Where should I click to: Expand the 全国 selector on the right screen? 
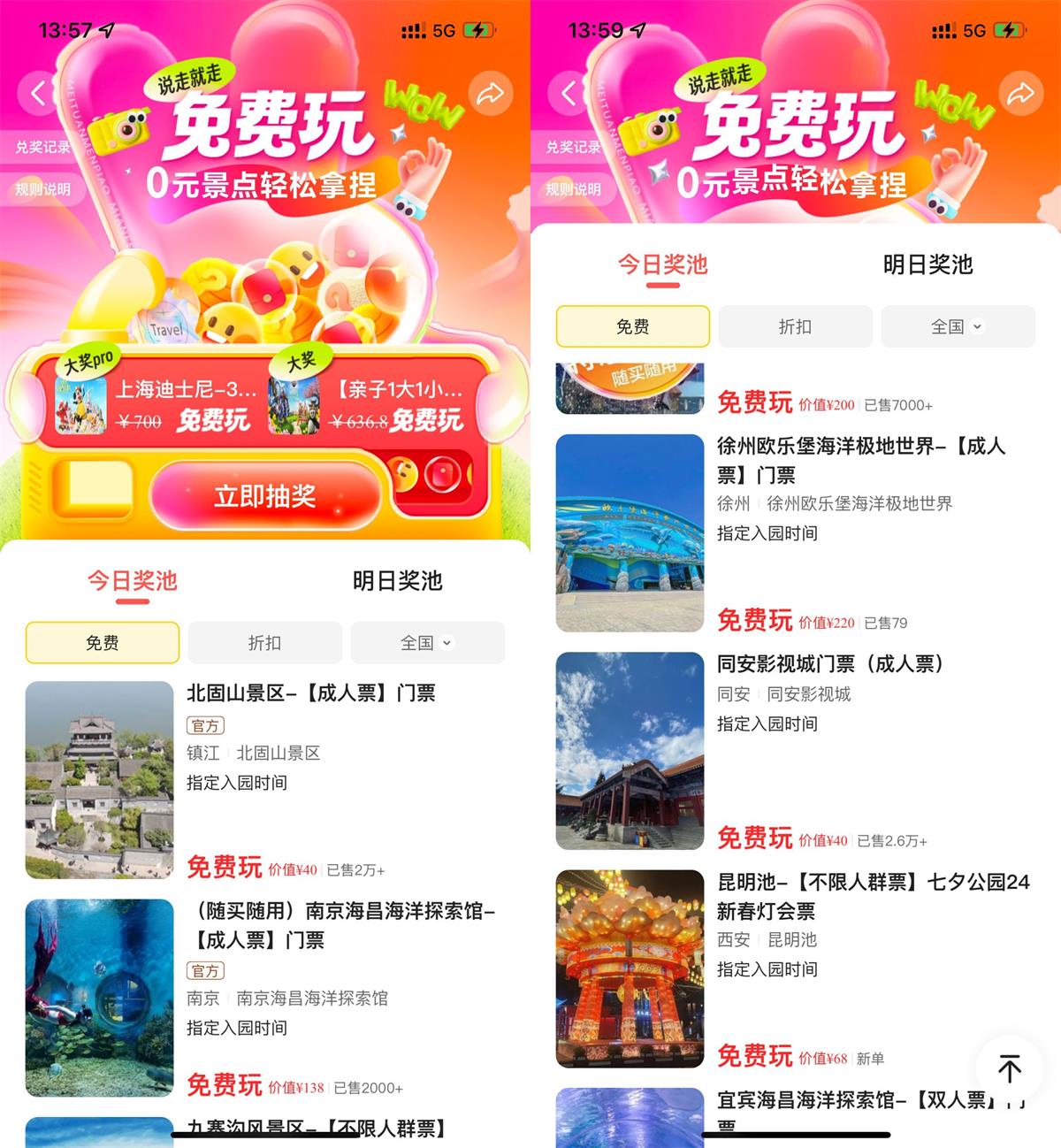click(958, 326)
